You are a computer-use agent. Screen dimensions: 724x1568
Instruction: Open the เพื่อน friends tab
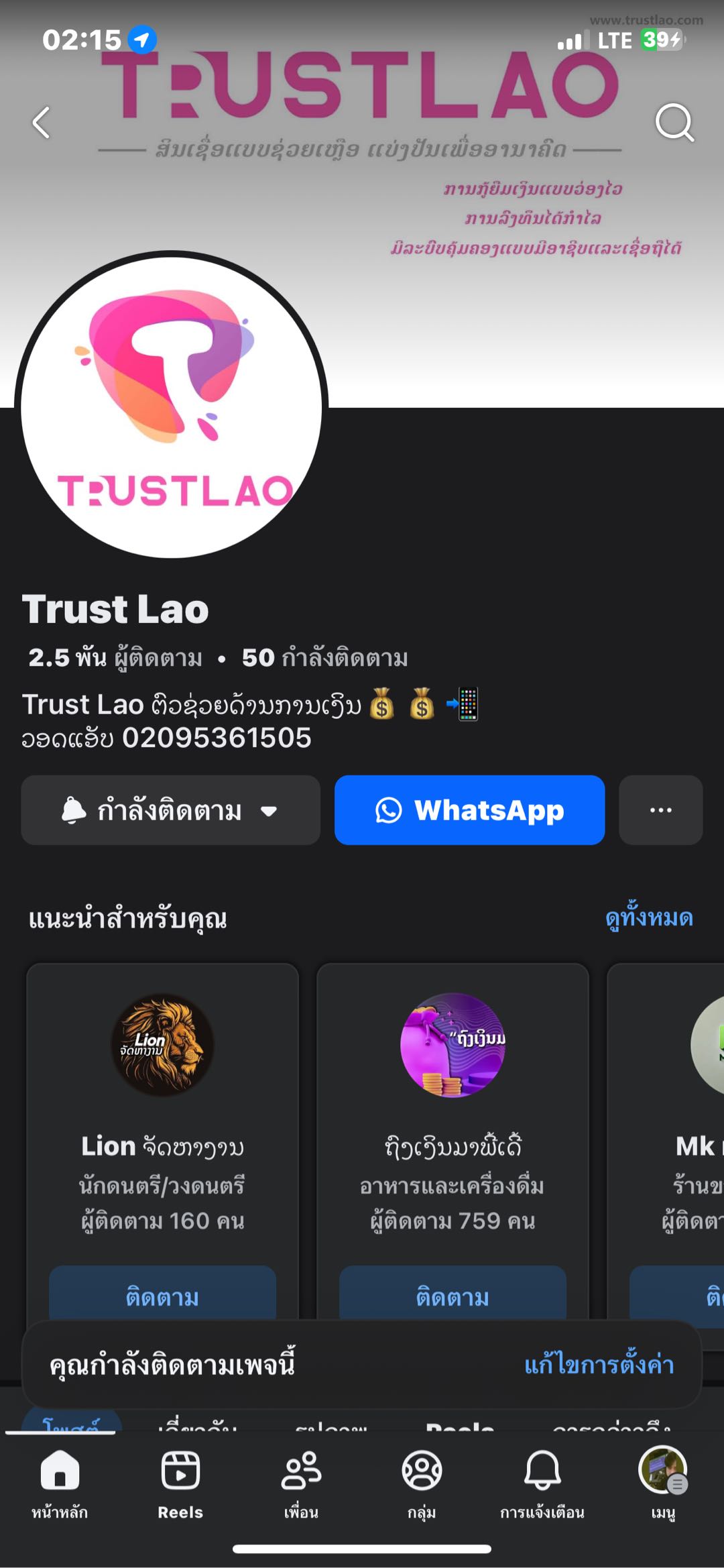(x=301, y=1483)
